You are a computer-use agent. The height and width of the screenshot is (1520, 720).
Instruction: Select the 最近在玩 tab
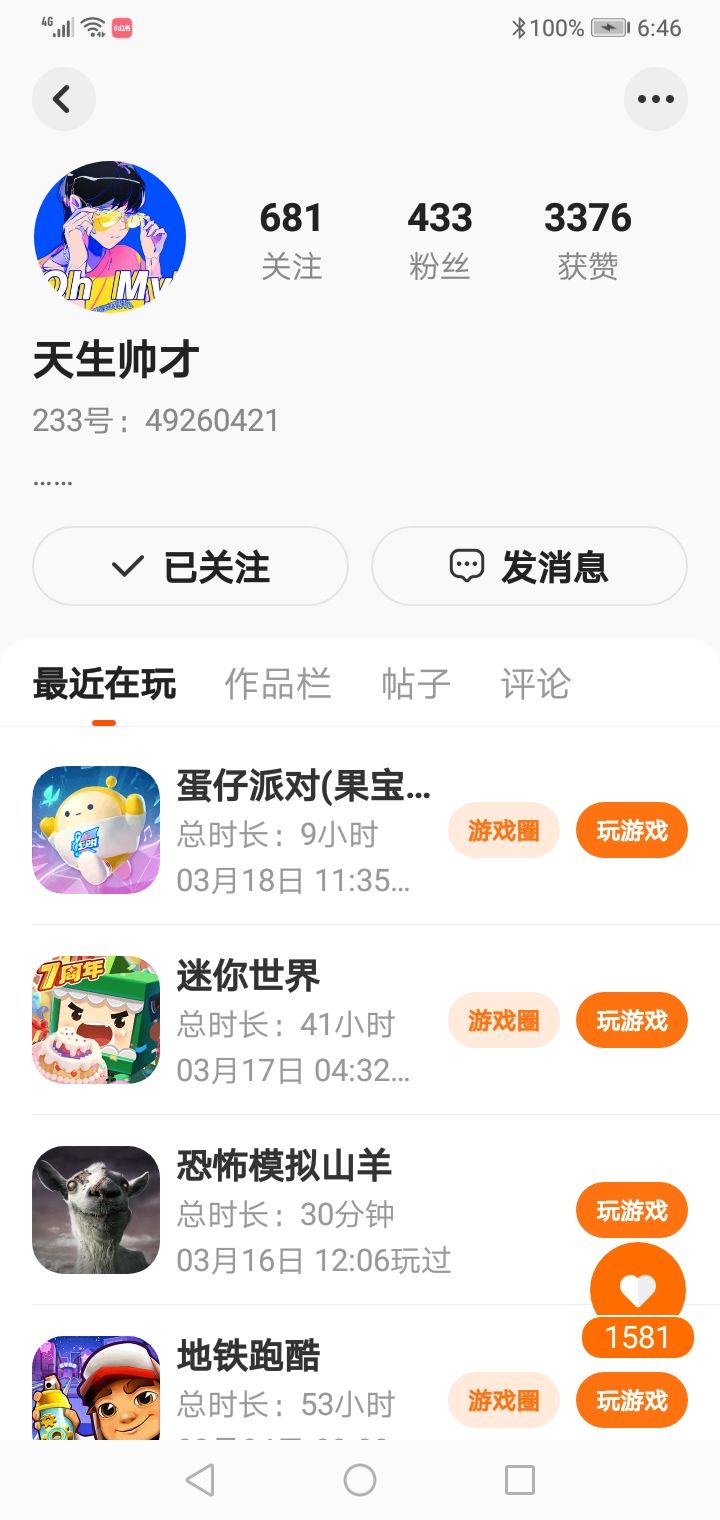(x=104, y=684)
